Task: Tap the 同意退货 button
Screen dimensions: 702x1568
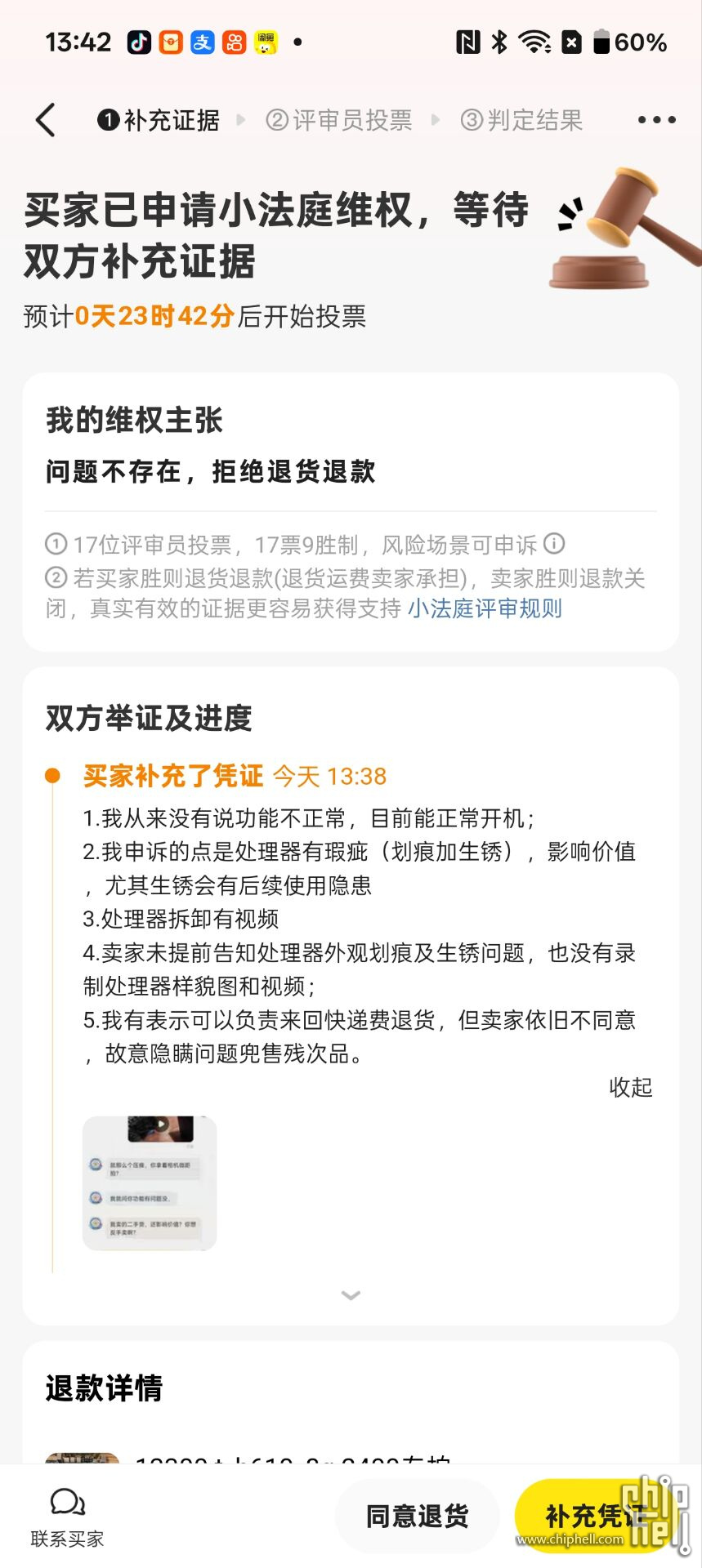Action: click(x=417, y=1516)
